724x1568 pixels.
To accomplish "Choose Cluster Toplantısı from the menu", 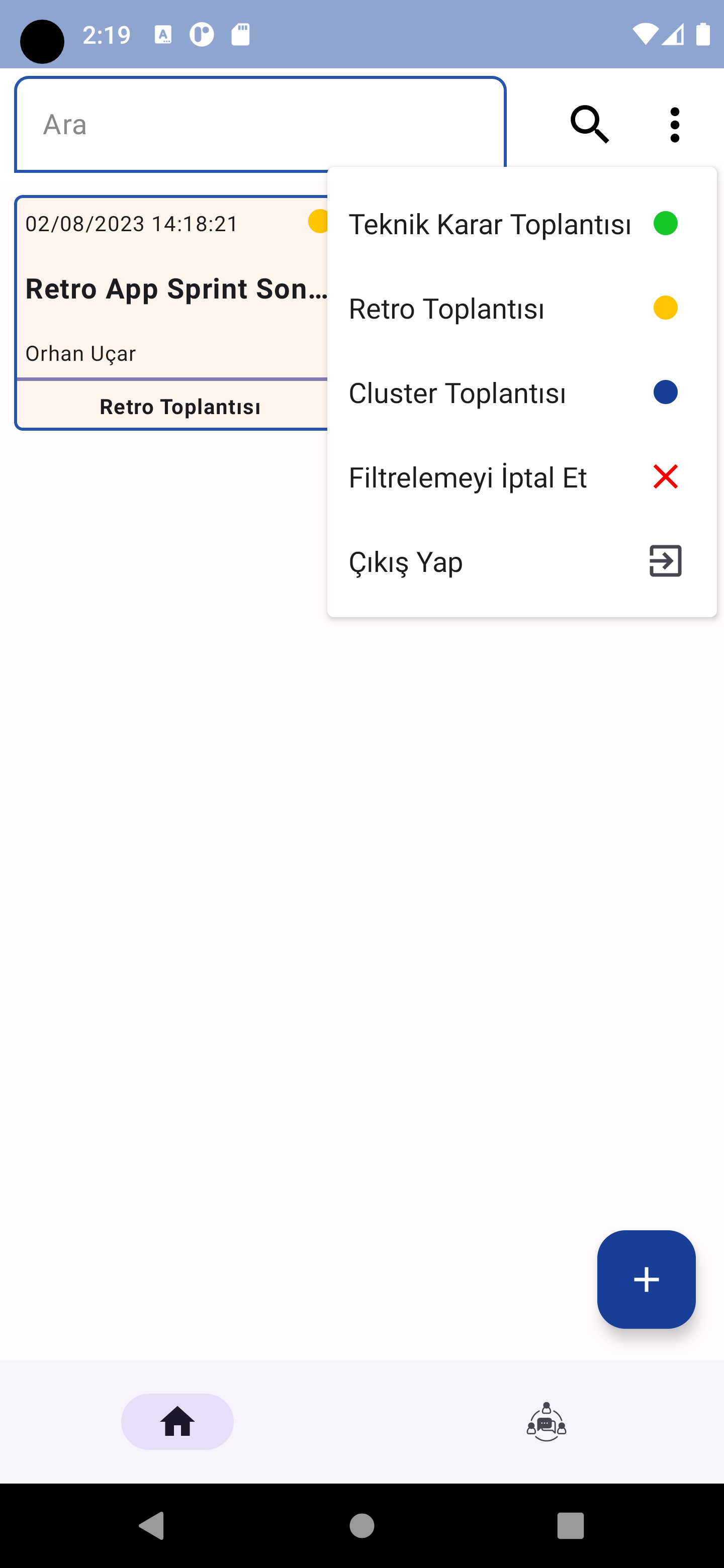I will tap(458, 392).
